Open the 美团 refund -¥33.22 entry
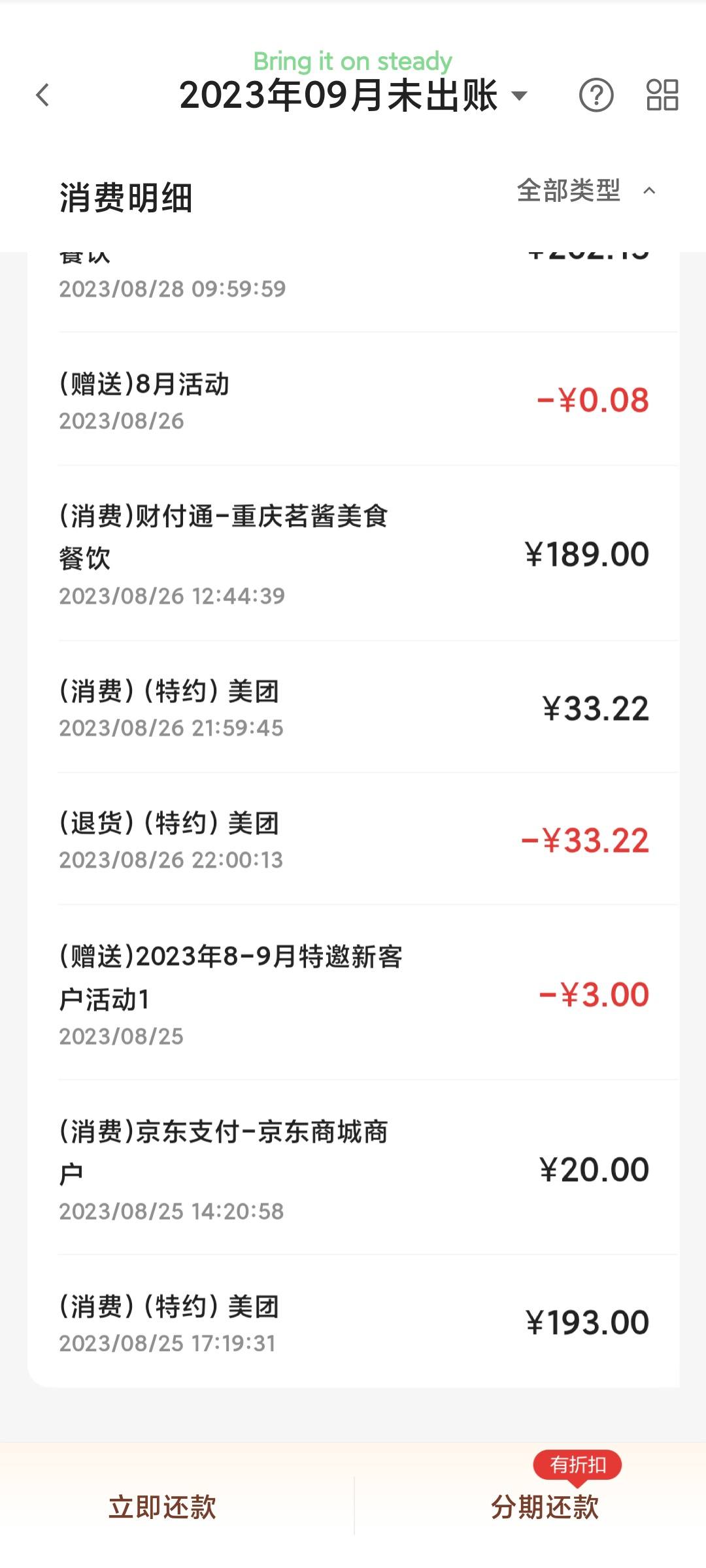The height and width of the screenshot is (1568, 706). click(x=354, y=839)
